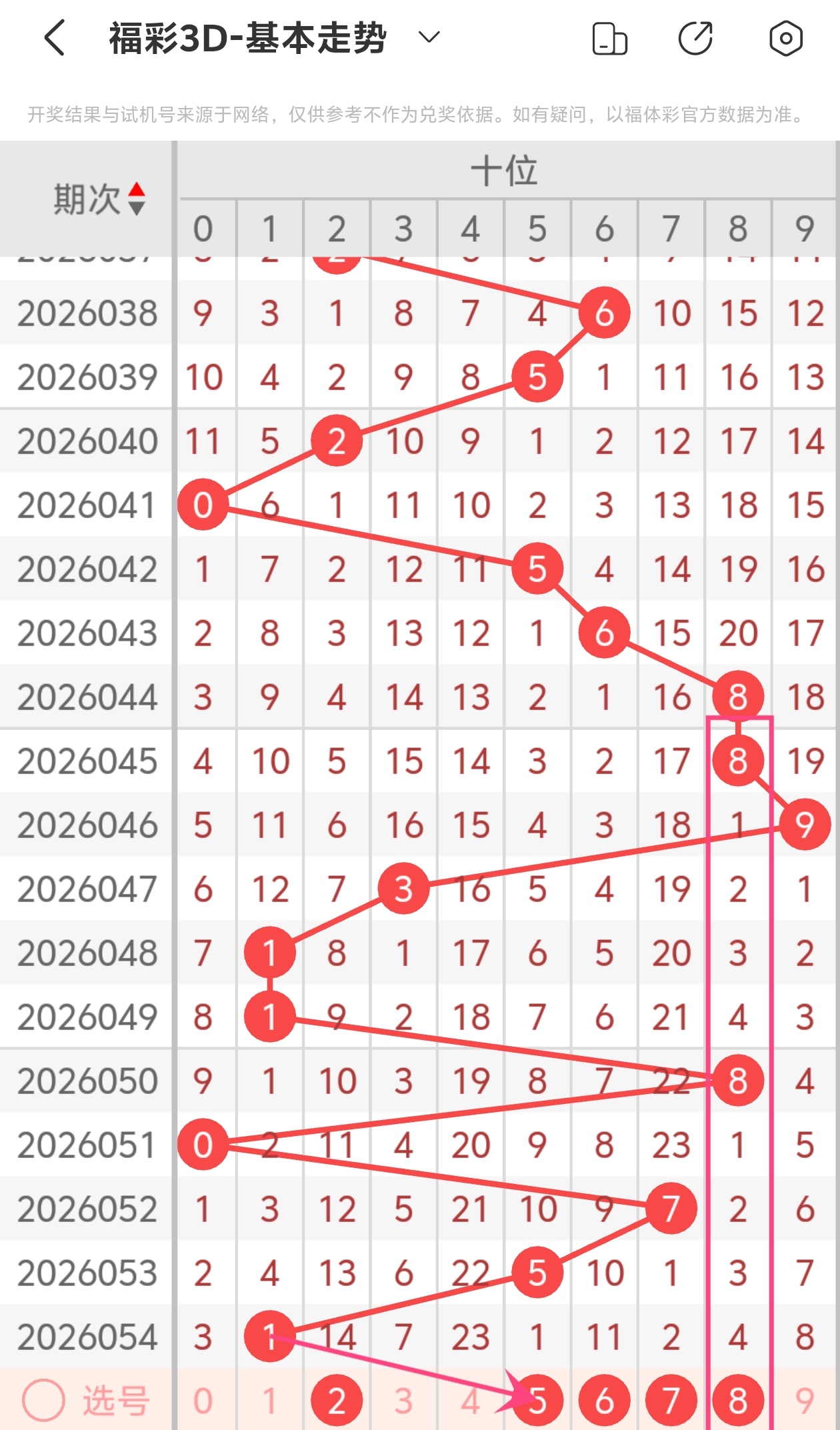Tap the screen orientation icon

(609, 38)
